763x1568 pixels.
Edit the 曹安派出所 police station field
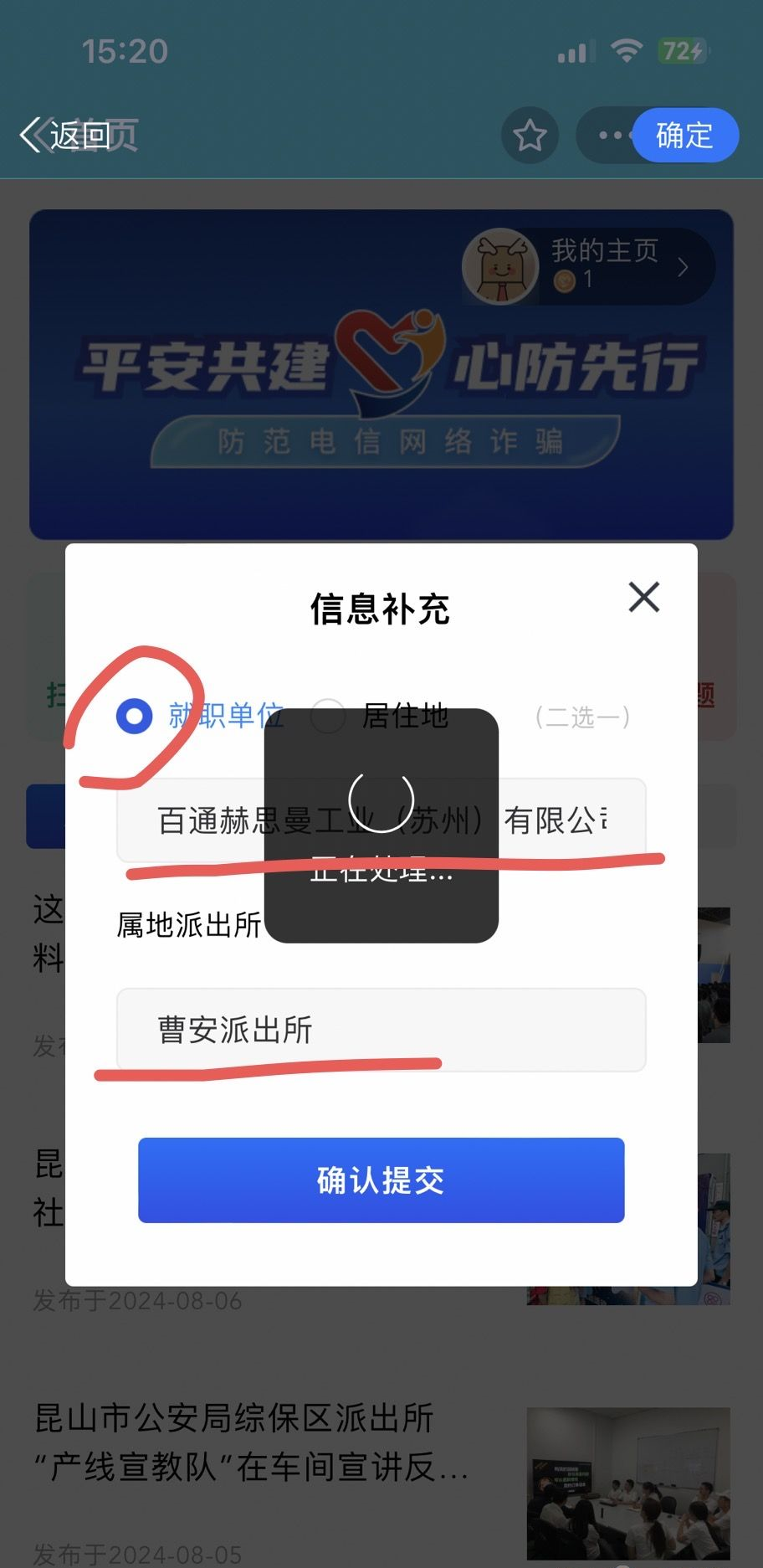coord(381,1030)
